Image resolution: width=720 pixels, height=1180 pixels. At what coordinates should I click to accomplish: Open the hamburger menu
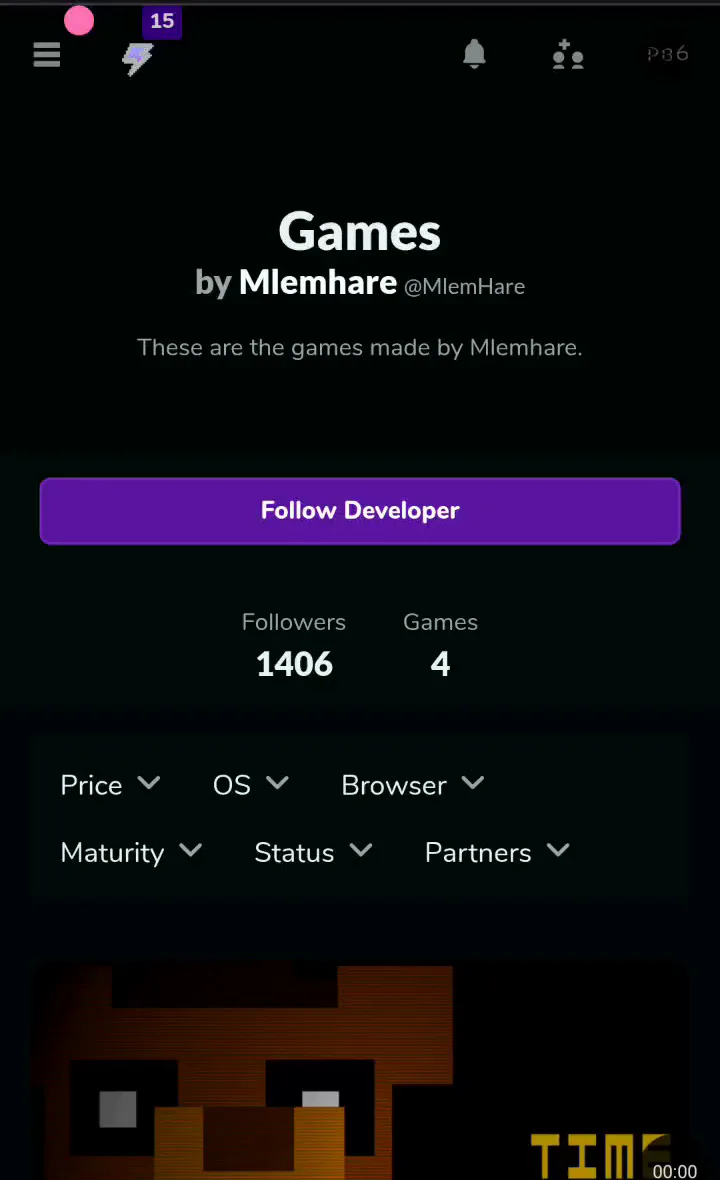click(47, 55)
